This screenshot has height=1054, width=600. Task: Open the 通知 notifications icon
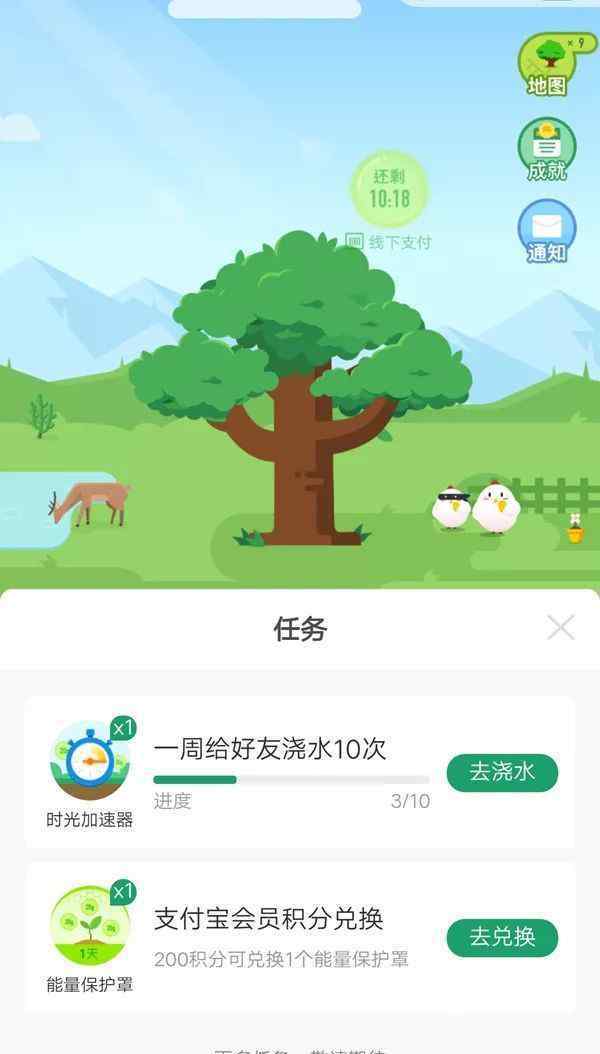tap(546, 232)
